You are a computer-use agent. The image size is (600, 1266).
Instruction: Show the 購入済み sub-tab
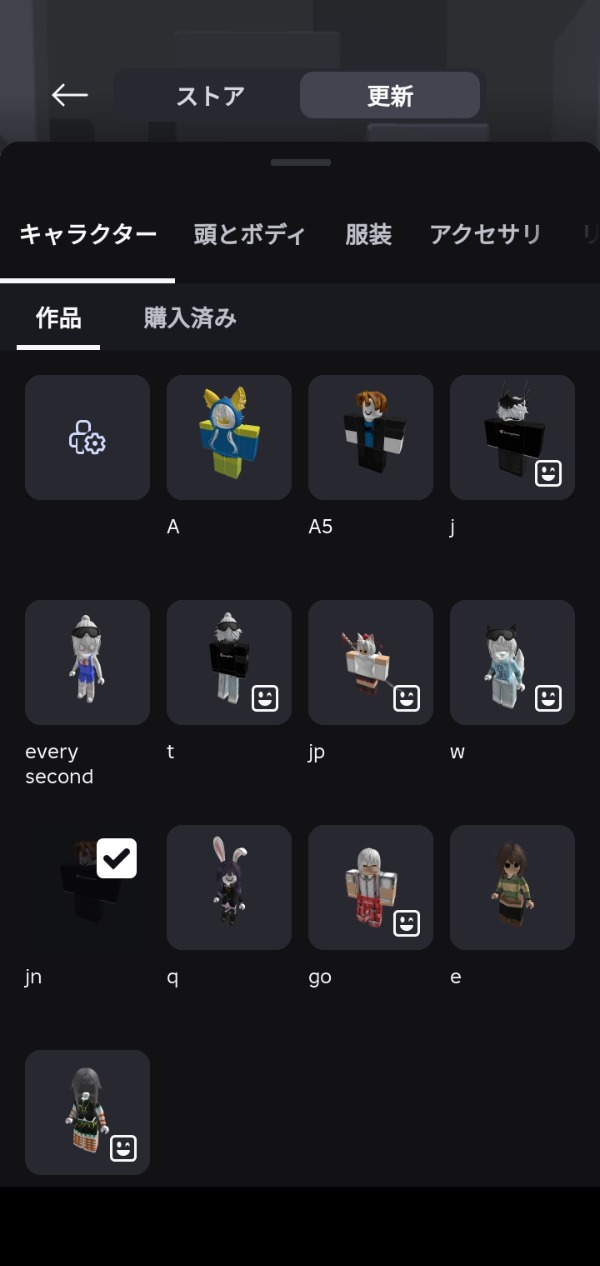(190, 318)
